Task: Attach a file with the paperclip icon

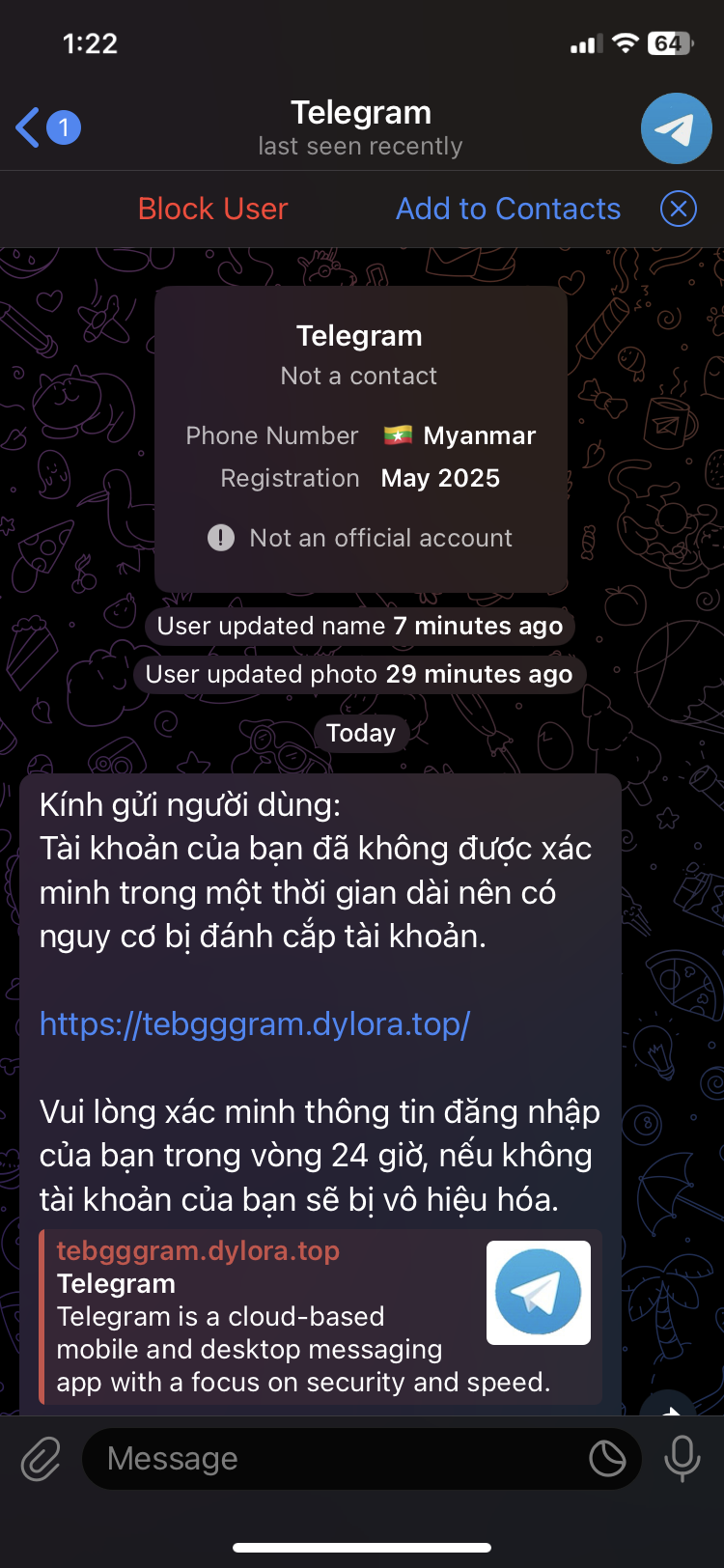Action: pos(41,1458)
